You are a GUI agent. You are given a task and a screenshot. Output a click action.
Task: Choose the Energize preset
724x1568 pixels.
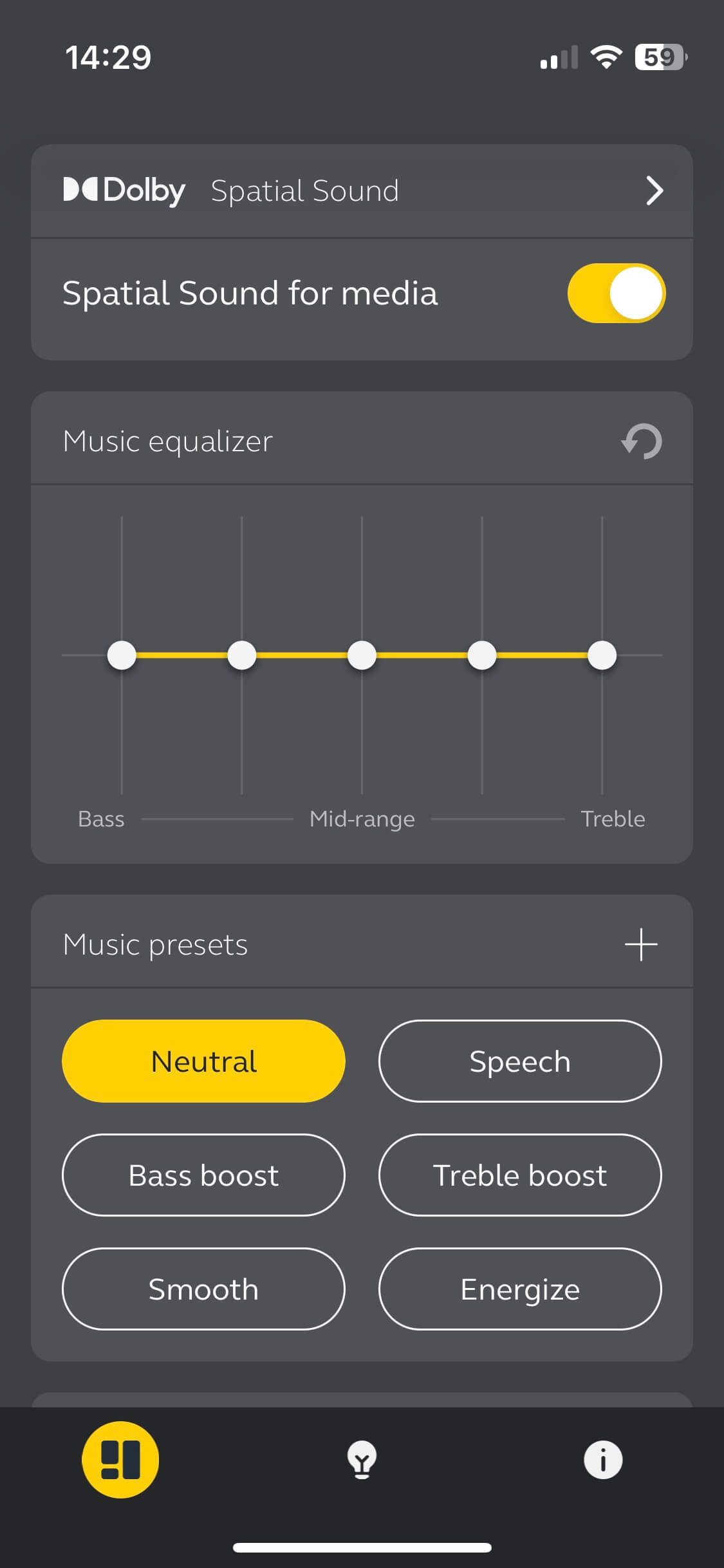click(519, 1289)
